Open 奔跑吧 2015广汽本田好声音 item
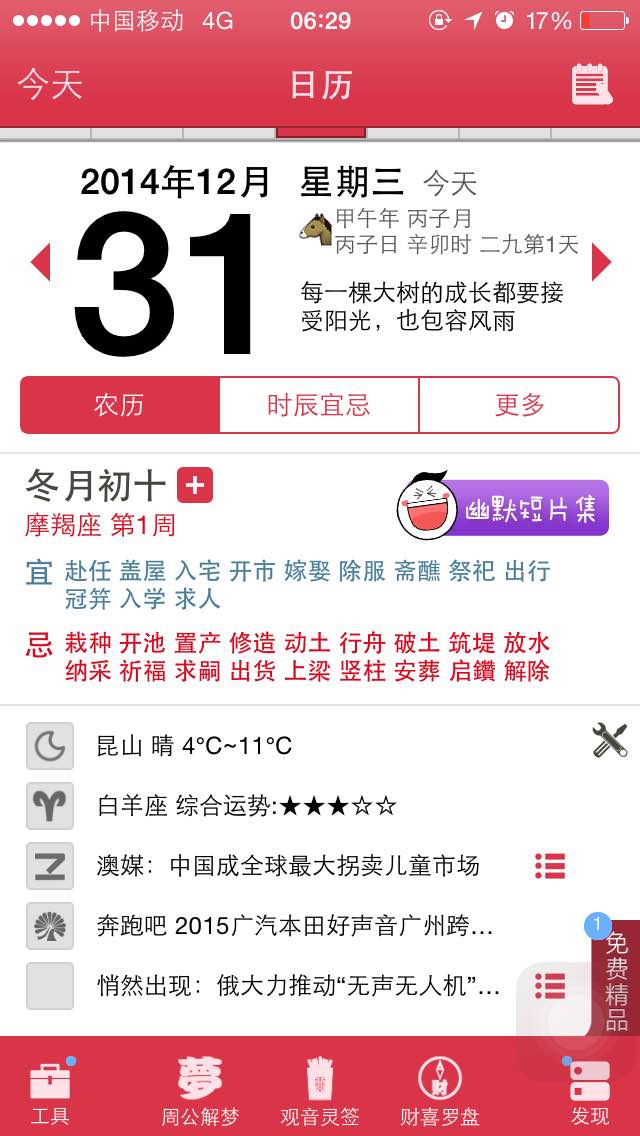This screenshot has width=640, height=1136. 295,926
